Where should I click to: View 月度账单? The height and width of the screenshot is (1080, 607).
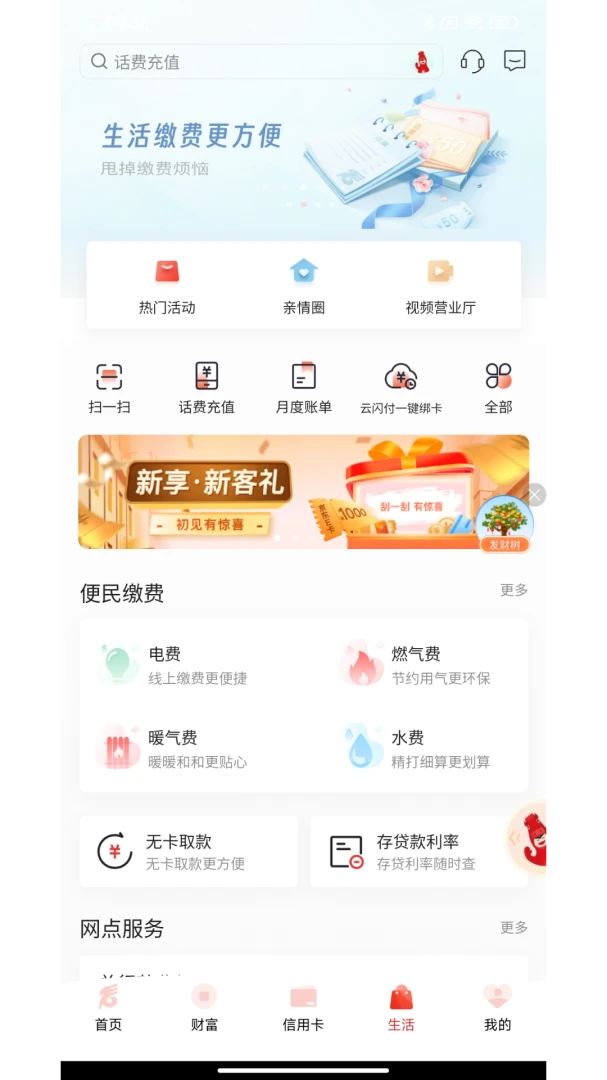tap(303, 388)
